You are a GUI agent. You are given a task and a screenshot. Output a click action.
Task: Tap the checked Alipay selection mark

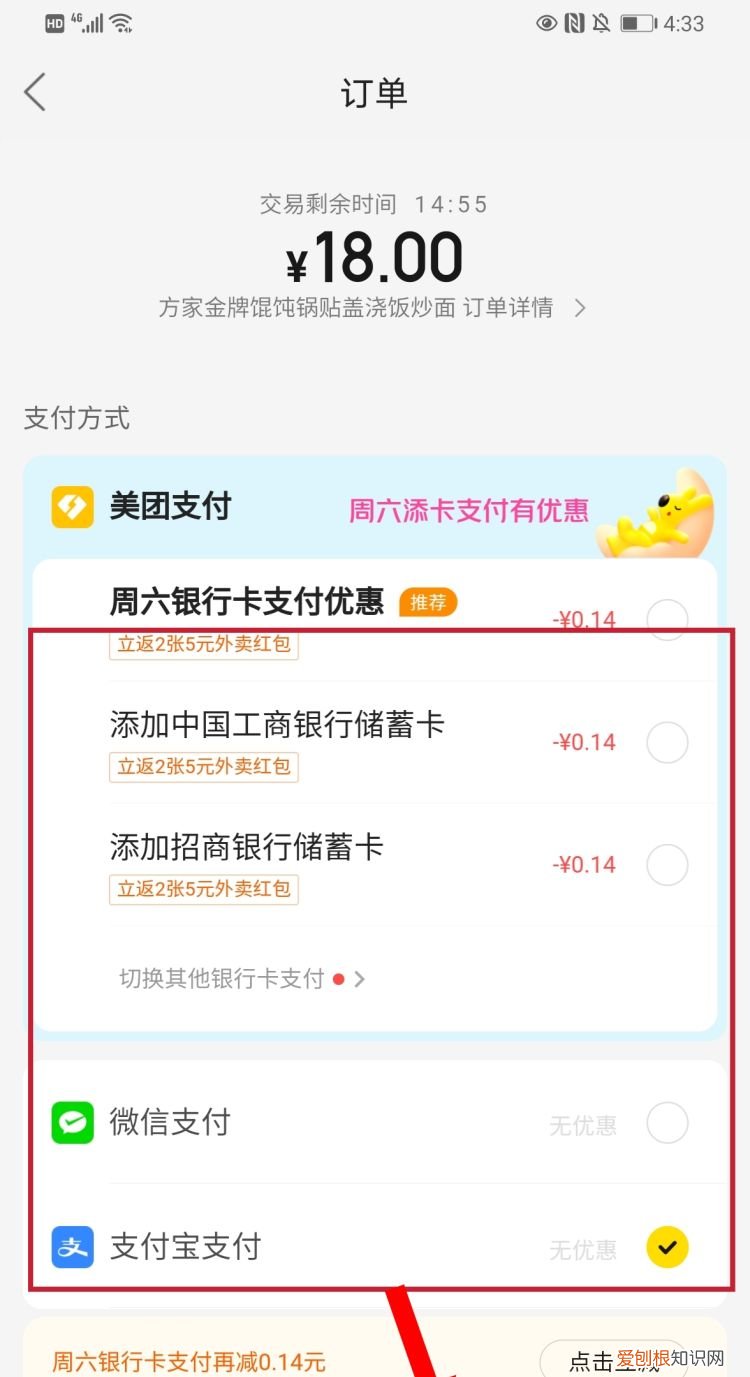click(666, 1247)
